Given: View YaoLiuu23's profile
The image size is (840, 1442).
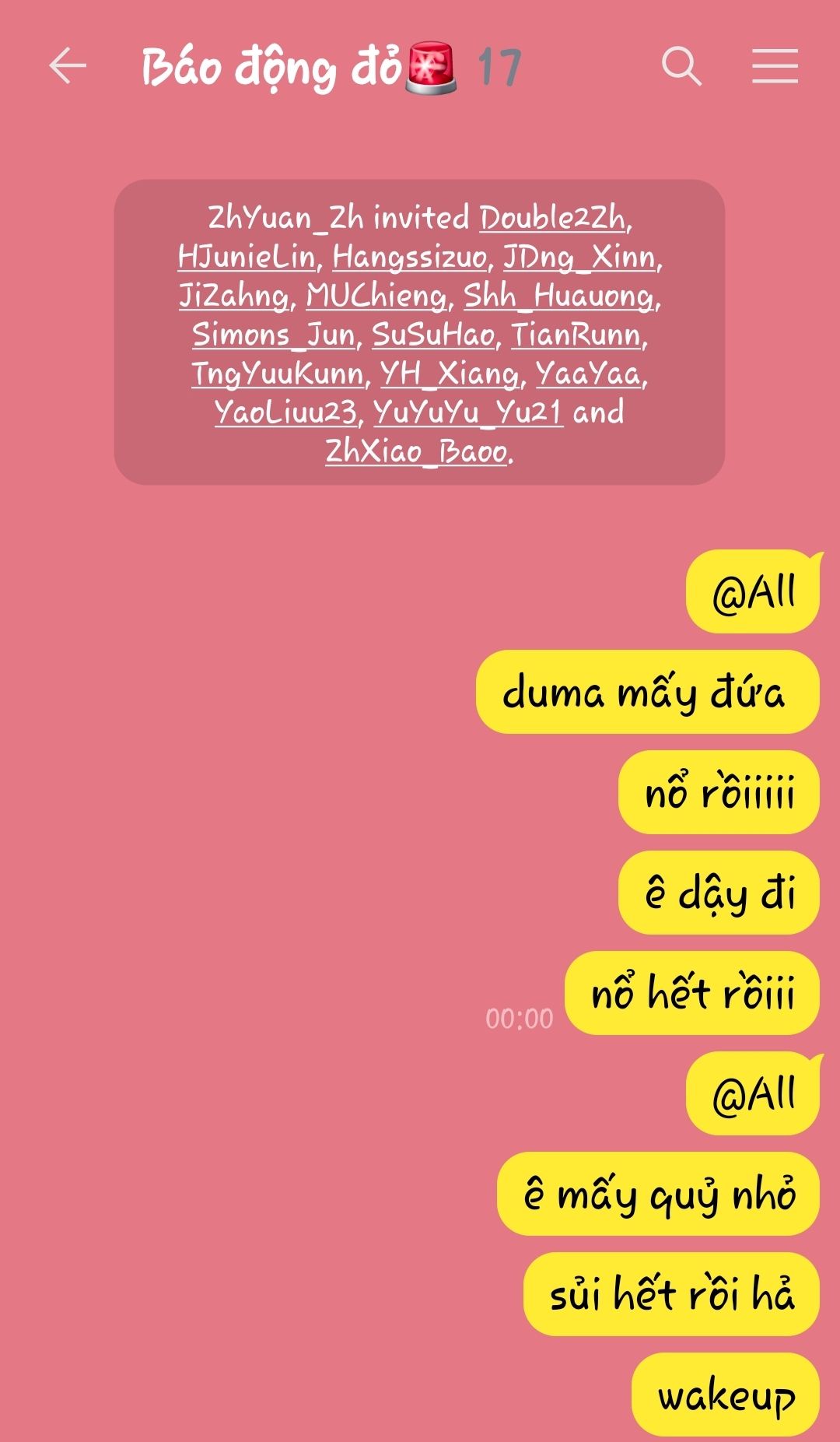Looking at the screenshot, I should pyautogui.click(x=285, y=412).
